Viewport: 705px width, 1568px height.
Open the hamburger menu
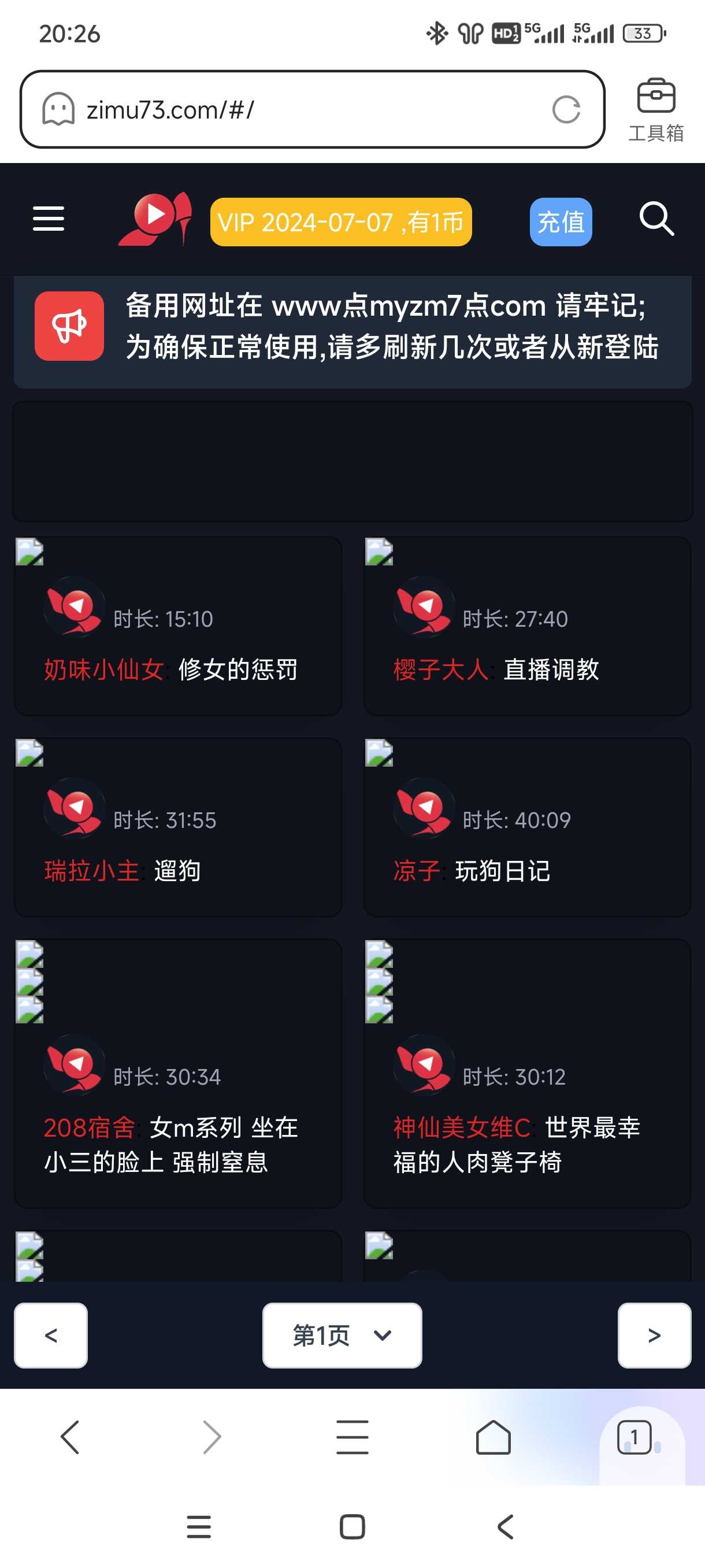pyautogui.click(x=49, y=219)
